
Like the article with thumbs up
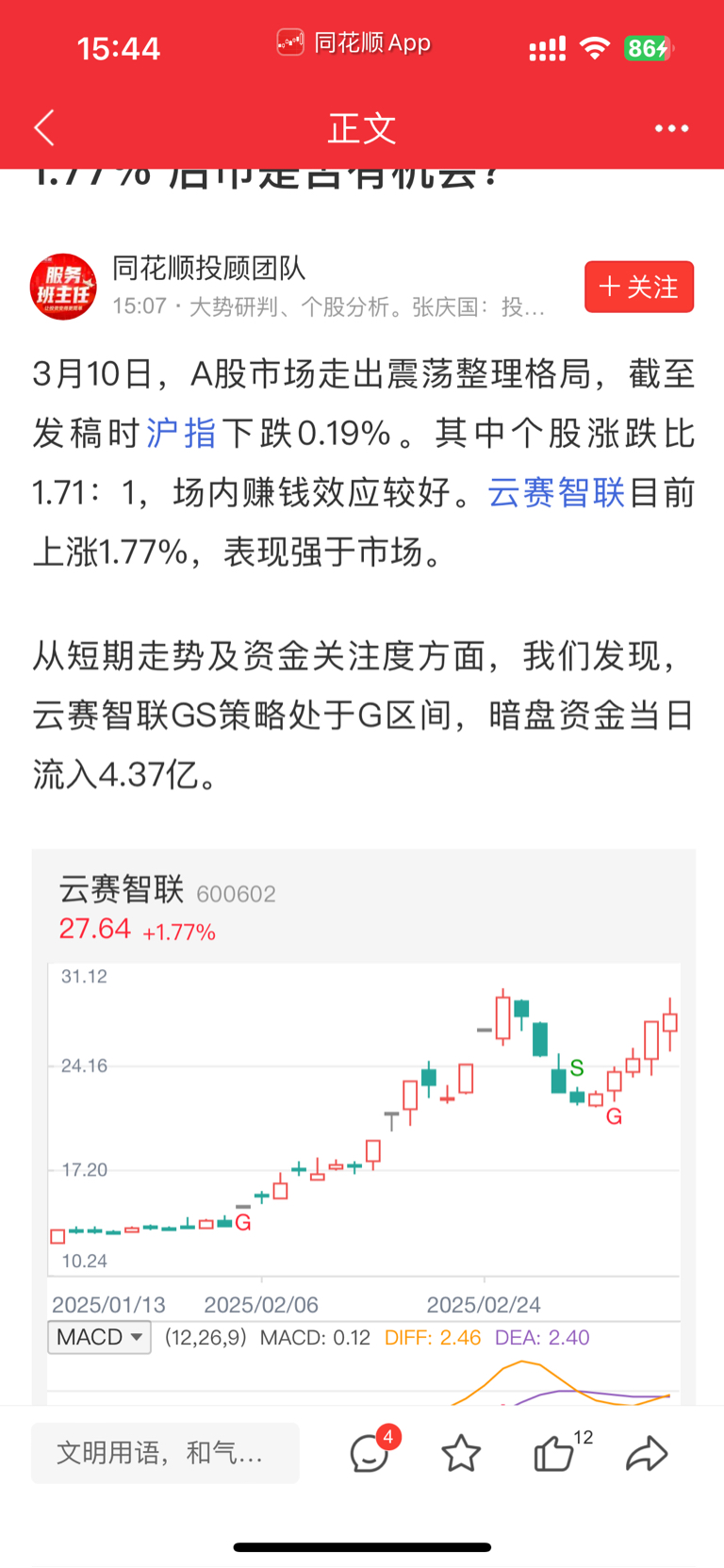click(555, 1453)
